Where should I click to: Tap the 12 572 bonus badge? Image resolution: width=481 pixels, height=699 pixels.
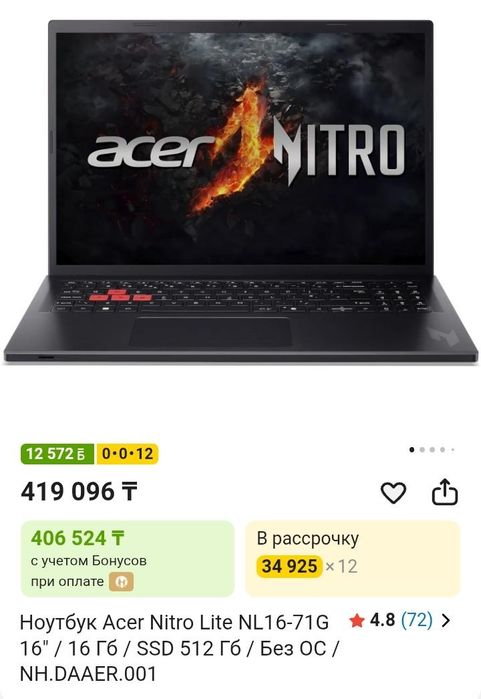[57, 454]
